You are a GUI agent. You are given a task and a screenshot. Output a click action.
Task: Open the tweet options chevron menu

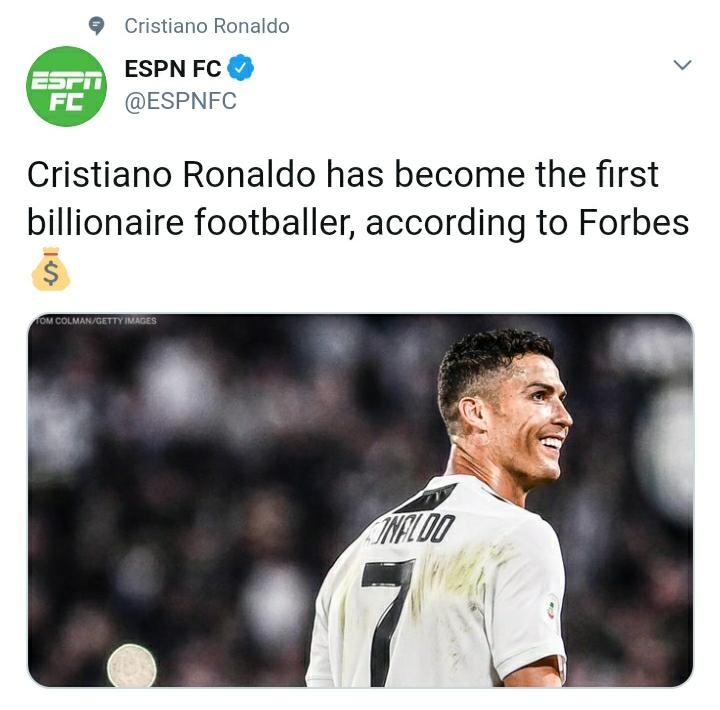coord(682,66)
